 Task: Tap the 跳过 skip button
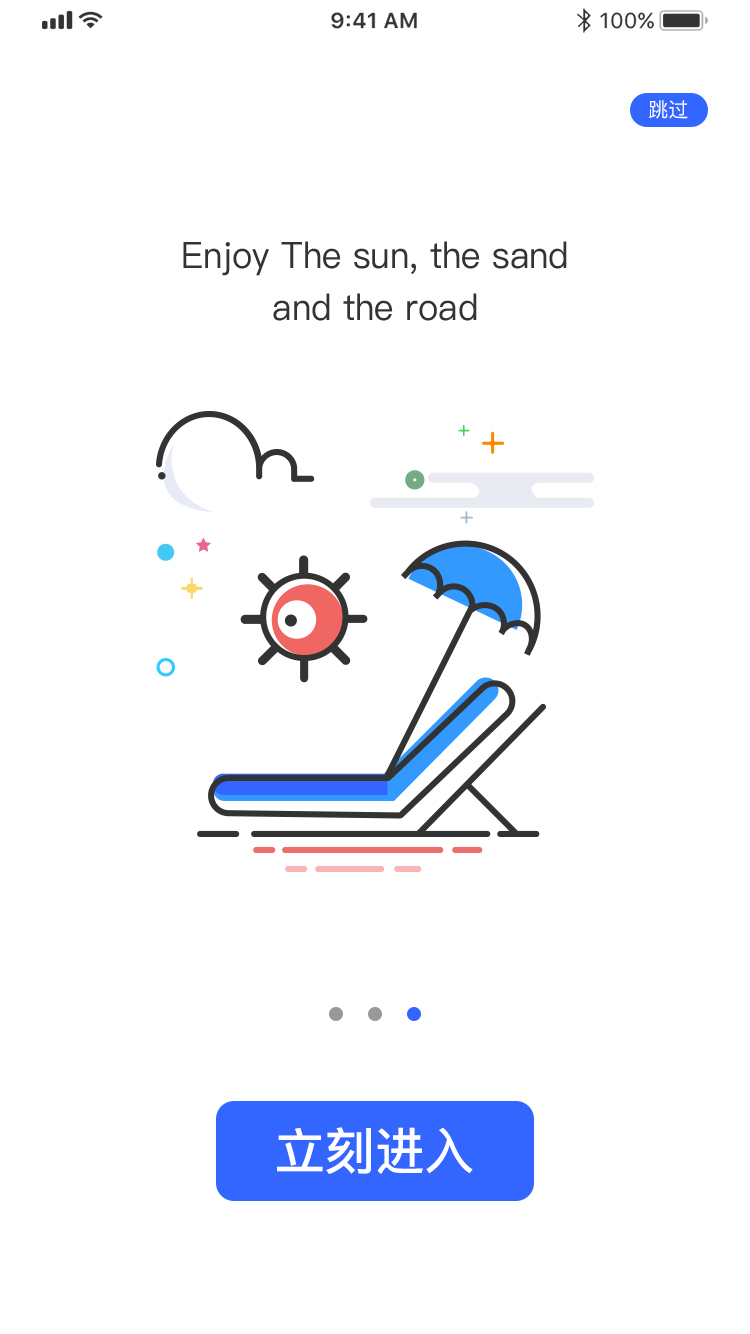click(669, 110)
